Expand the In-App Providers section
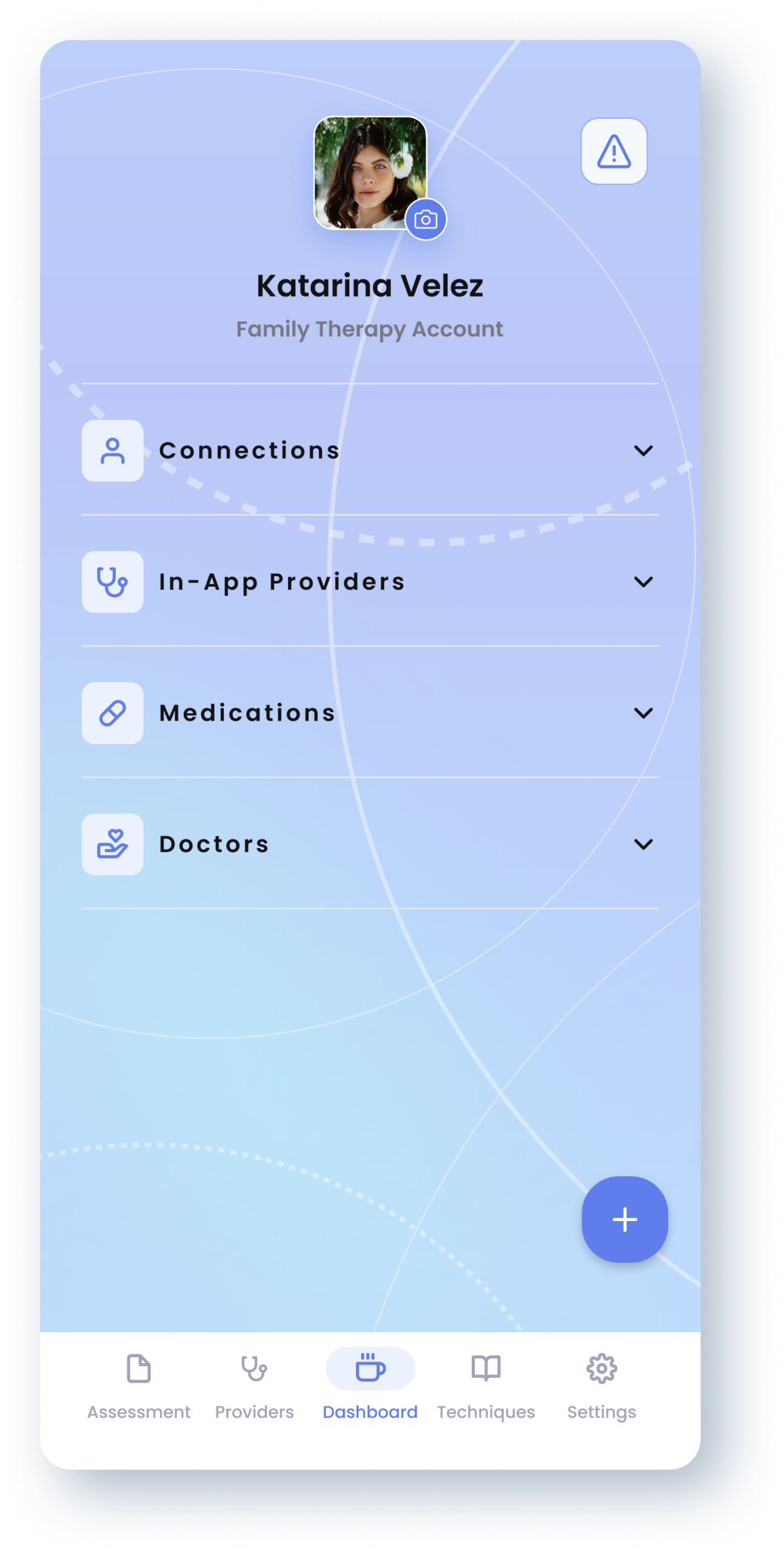Screen dimensions: 784x1553 pyautogui.click(x=643, y=582)
